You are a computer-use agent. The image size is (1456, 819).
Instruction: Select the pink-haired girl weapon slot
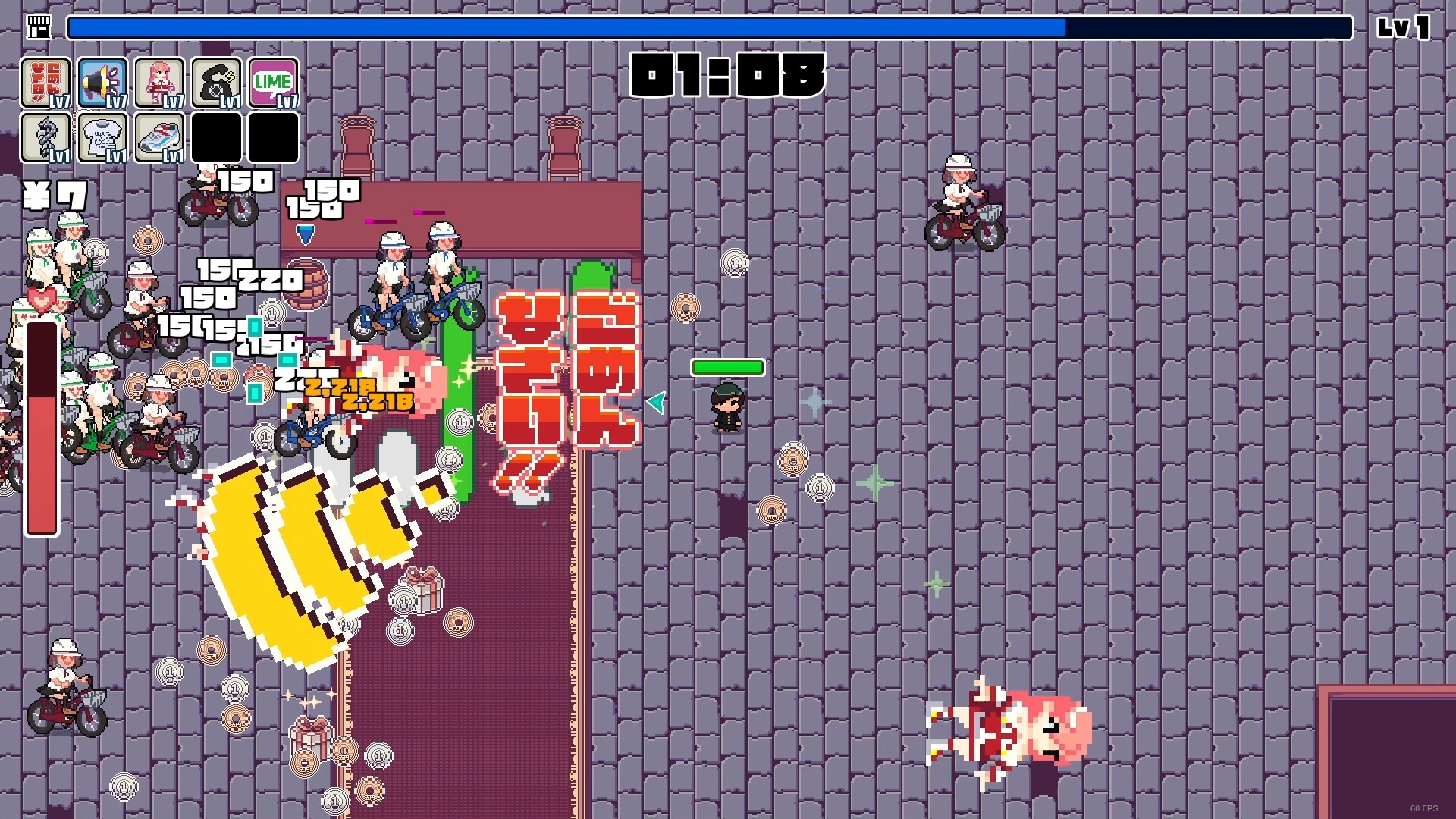[x=159, y=83]
